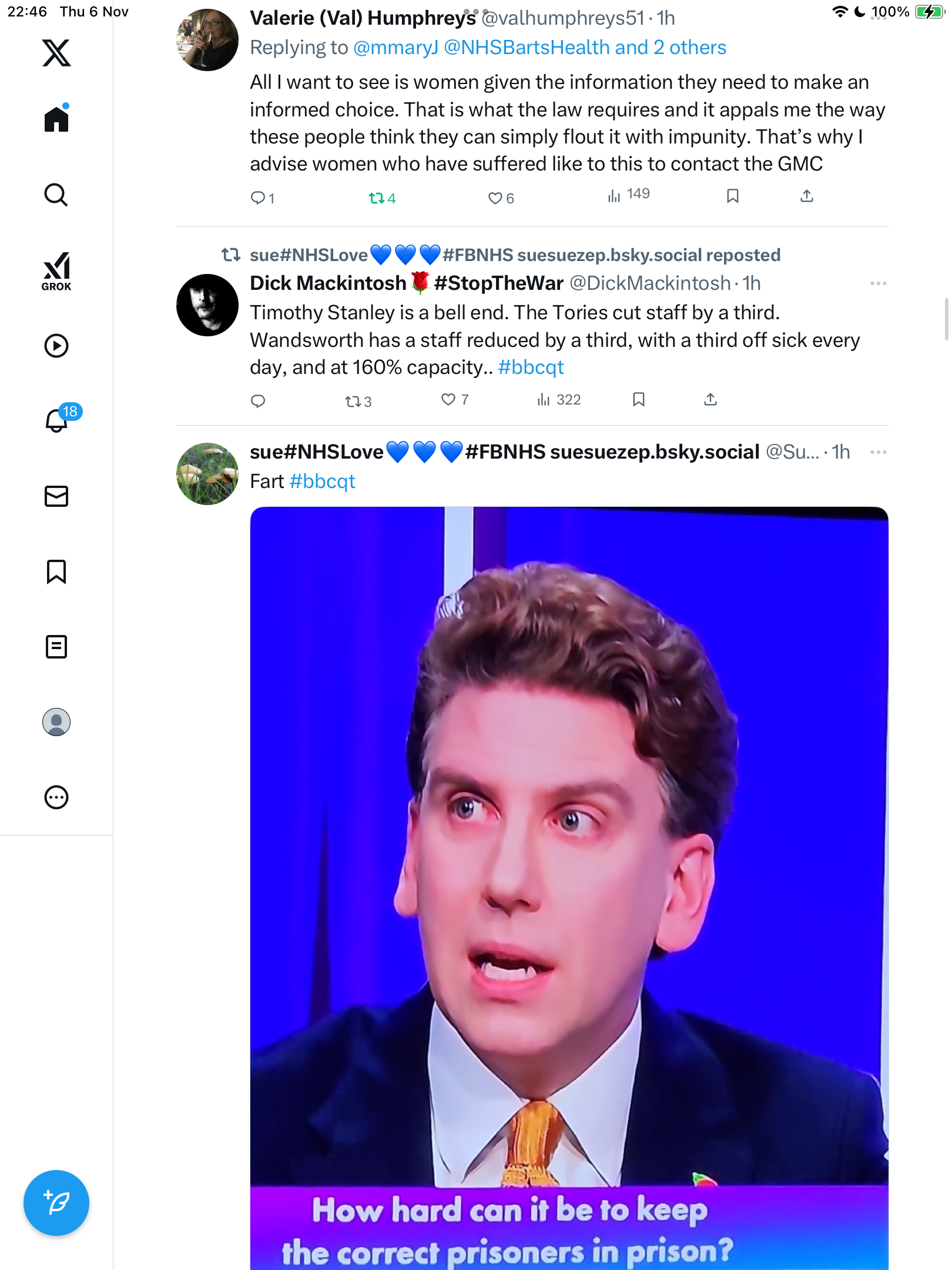Screen dimensions: 952x1270
Task: Open direct messages envelope
Action: pyautogui.click(x=56, y=496)
